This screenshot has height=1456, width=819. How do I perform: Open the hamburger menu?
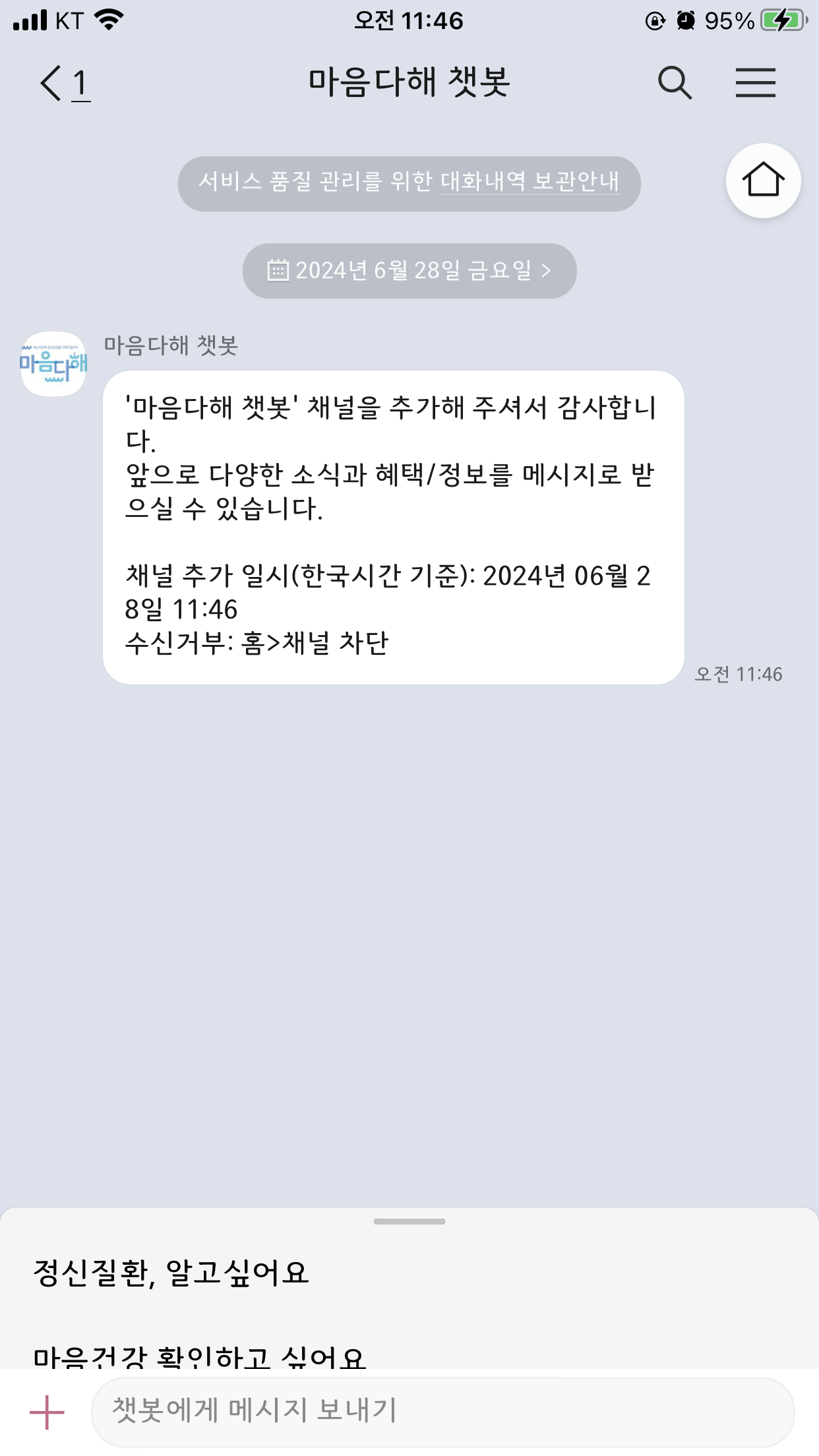(x=755, y=83)
